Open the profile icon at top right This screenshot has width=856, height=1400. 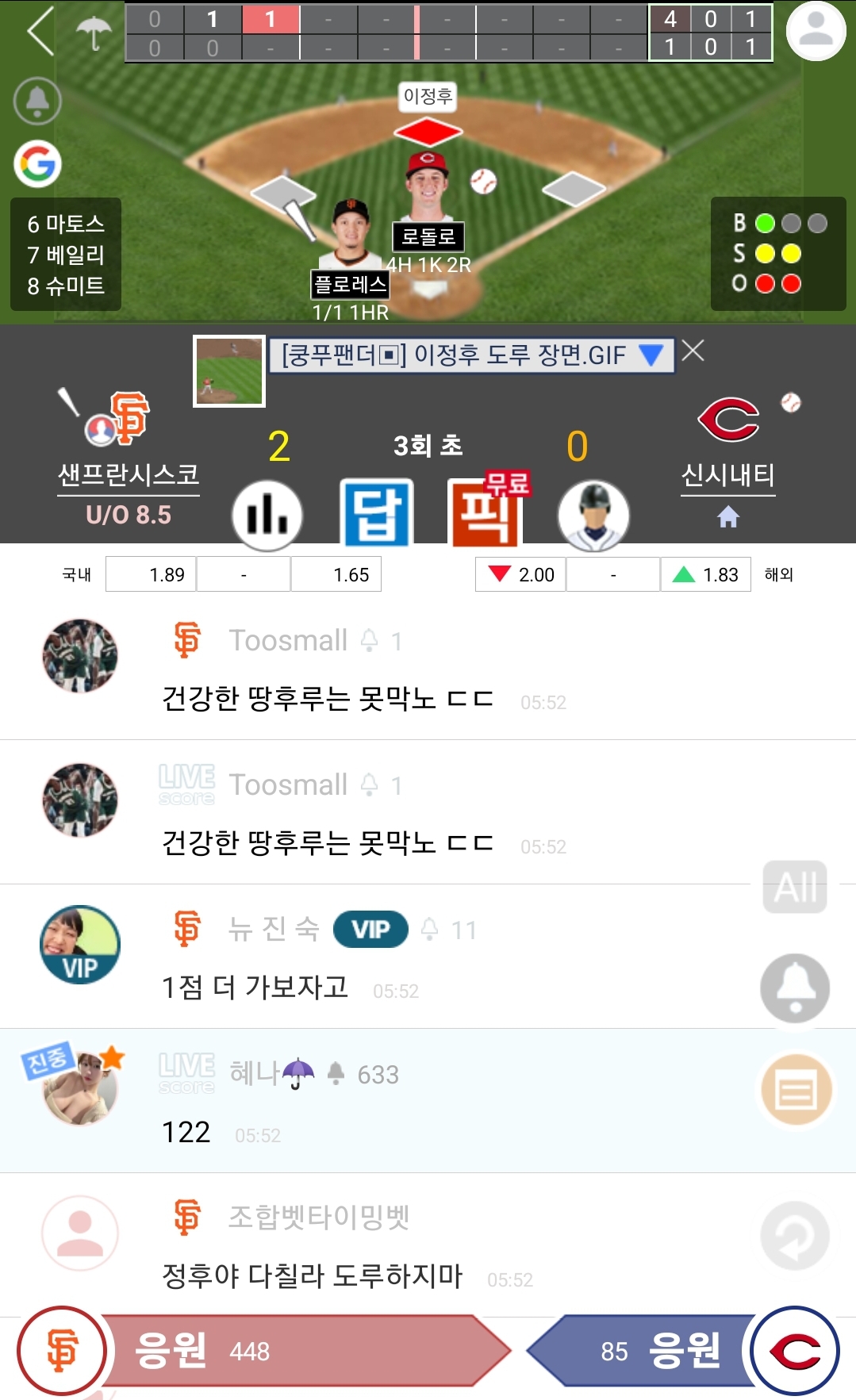816,31
